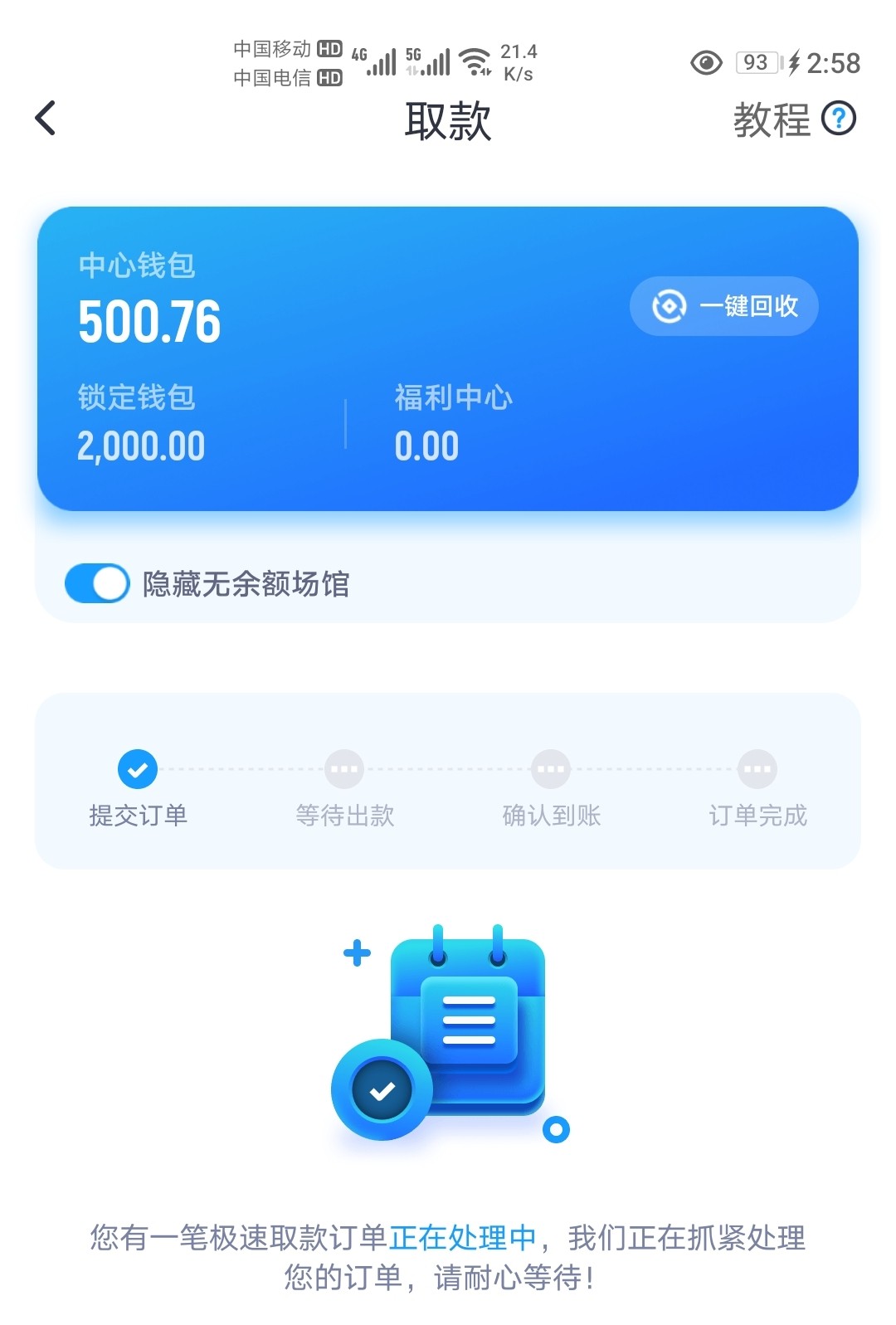Go back from the 取款 page

tap(46, 118)
